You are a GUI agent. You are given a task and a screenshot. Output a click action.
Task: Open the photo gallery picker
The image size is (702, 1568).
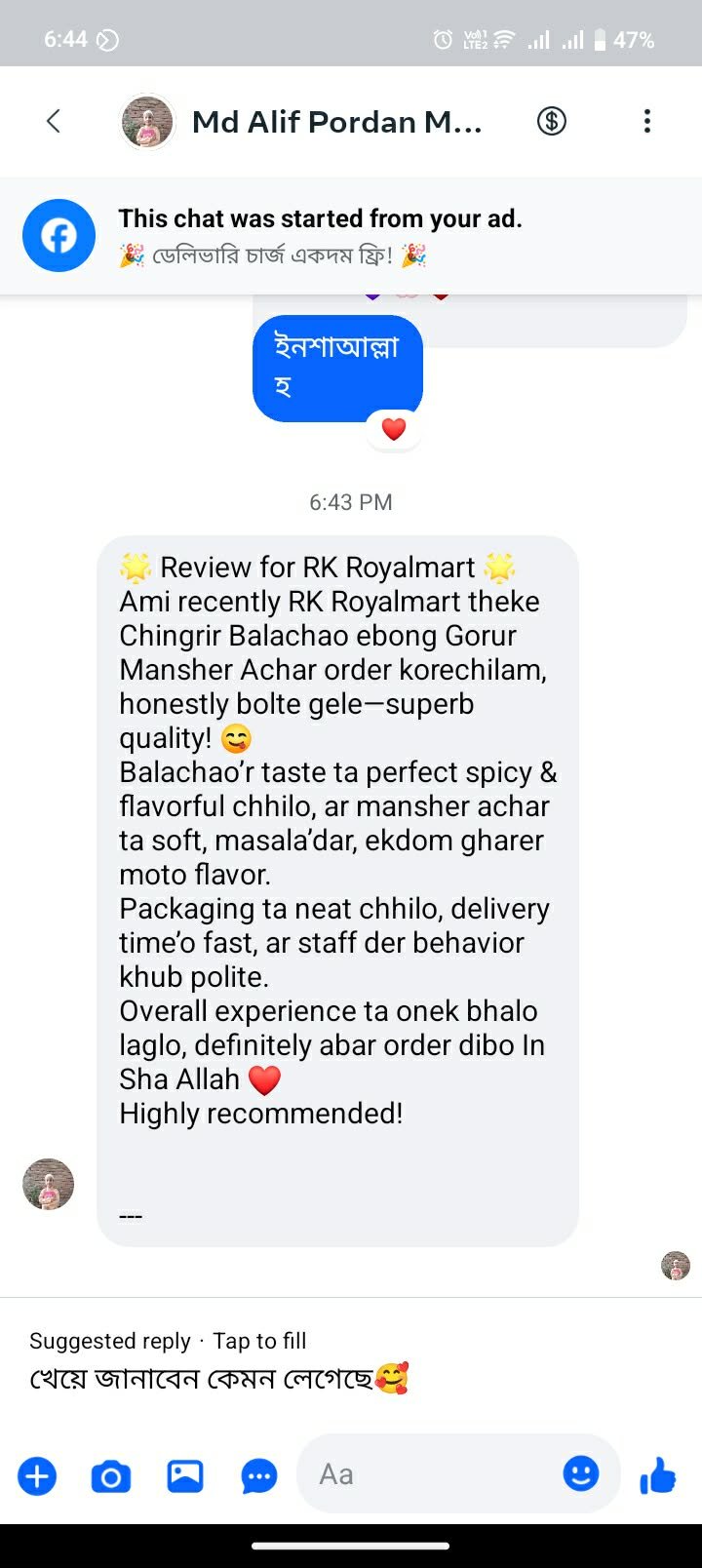tap(185, 1475)
